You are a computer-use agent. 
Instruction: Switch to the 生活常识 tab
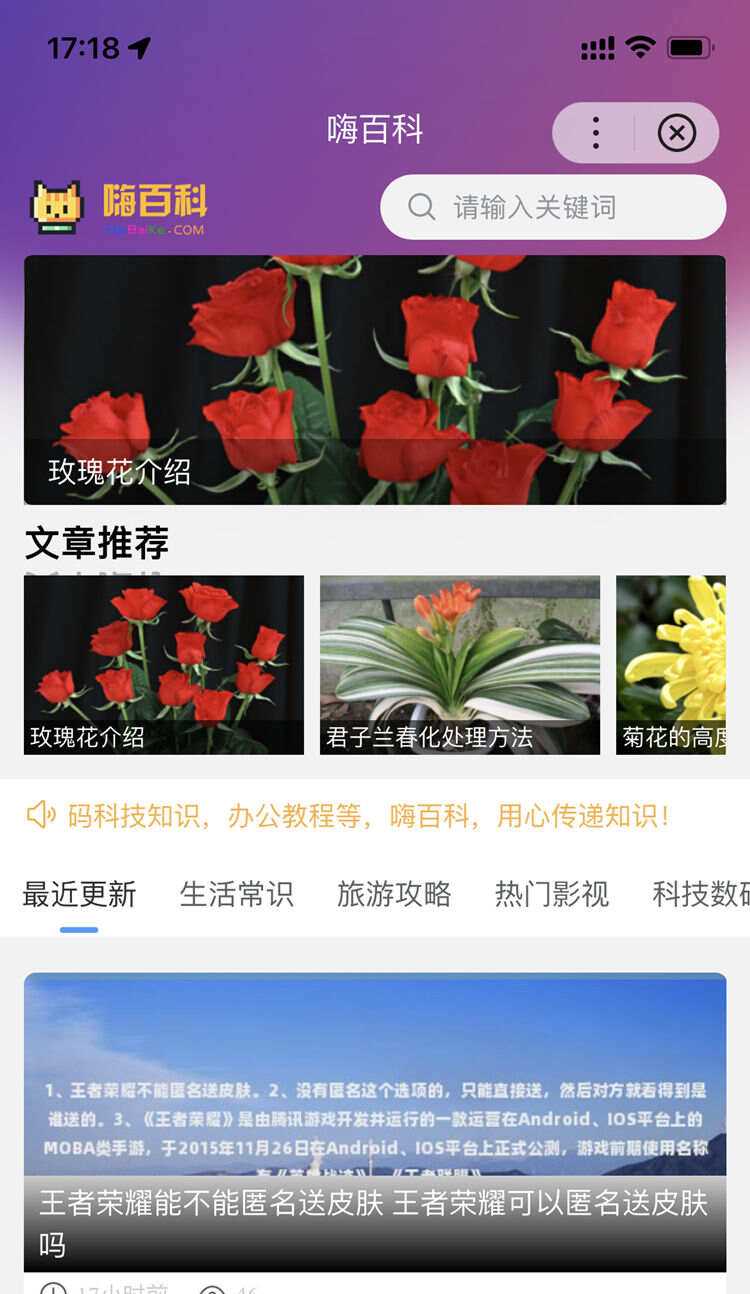[235, 895]
